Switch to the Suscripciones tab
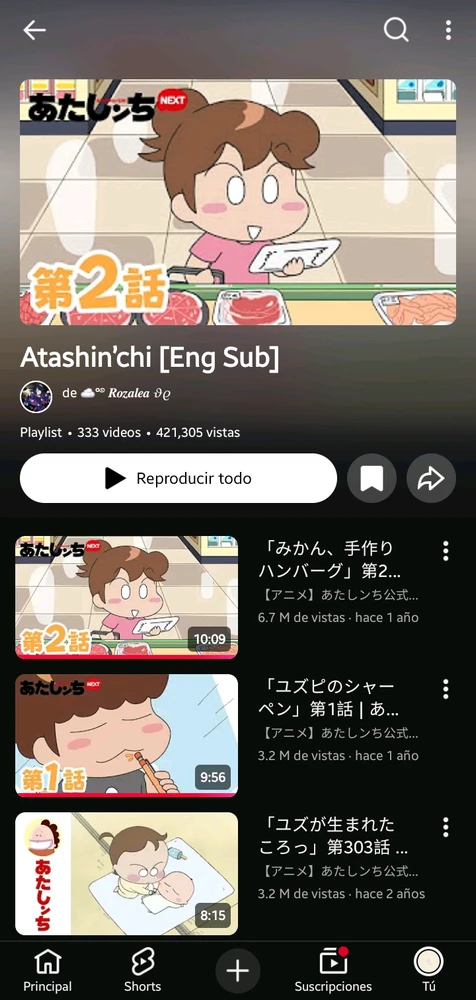The image size is (476, 1000). [x=333, y=970]
